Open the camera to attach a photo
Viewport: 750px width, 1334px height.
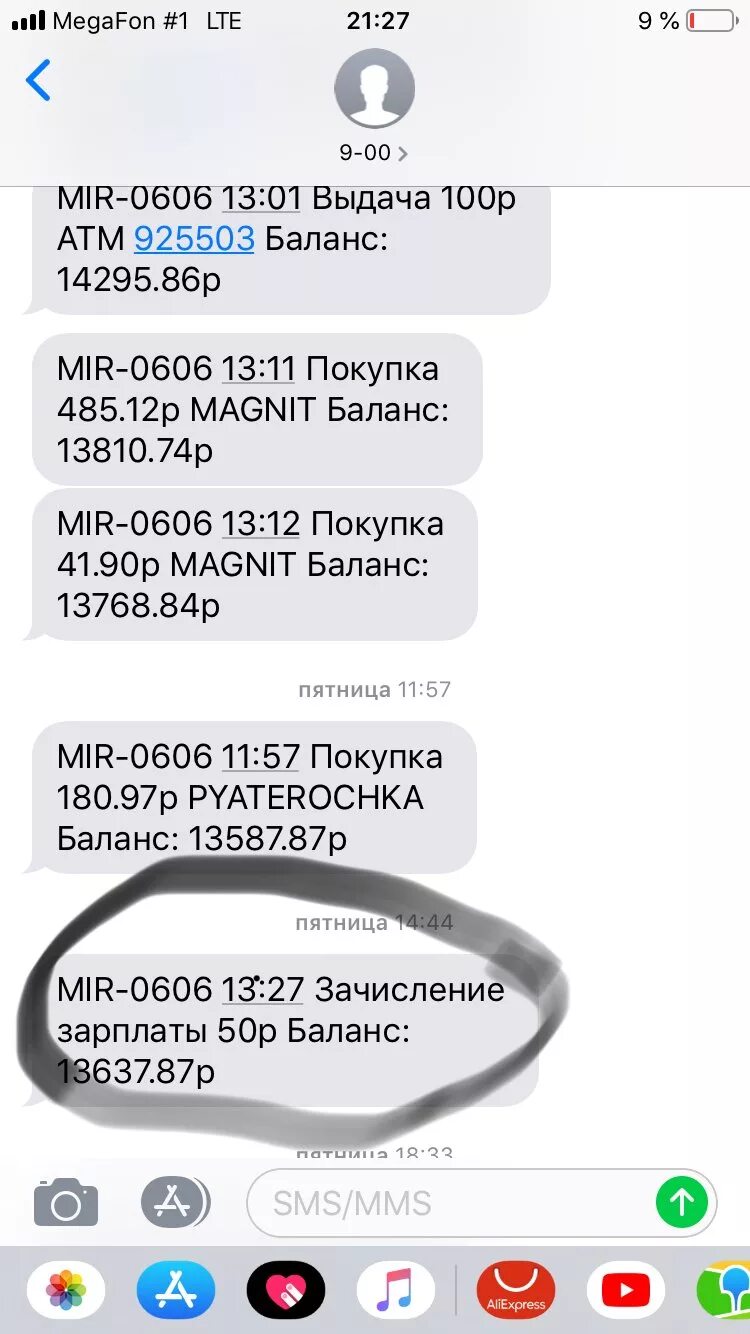coord(66,1202)
